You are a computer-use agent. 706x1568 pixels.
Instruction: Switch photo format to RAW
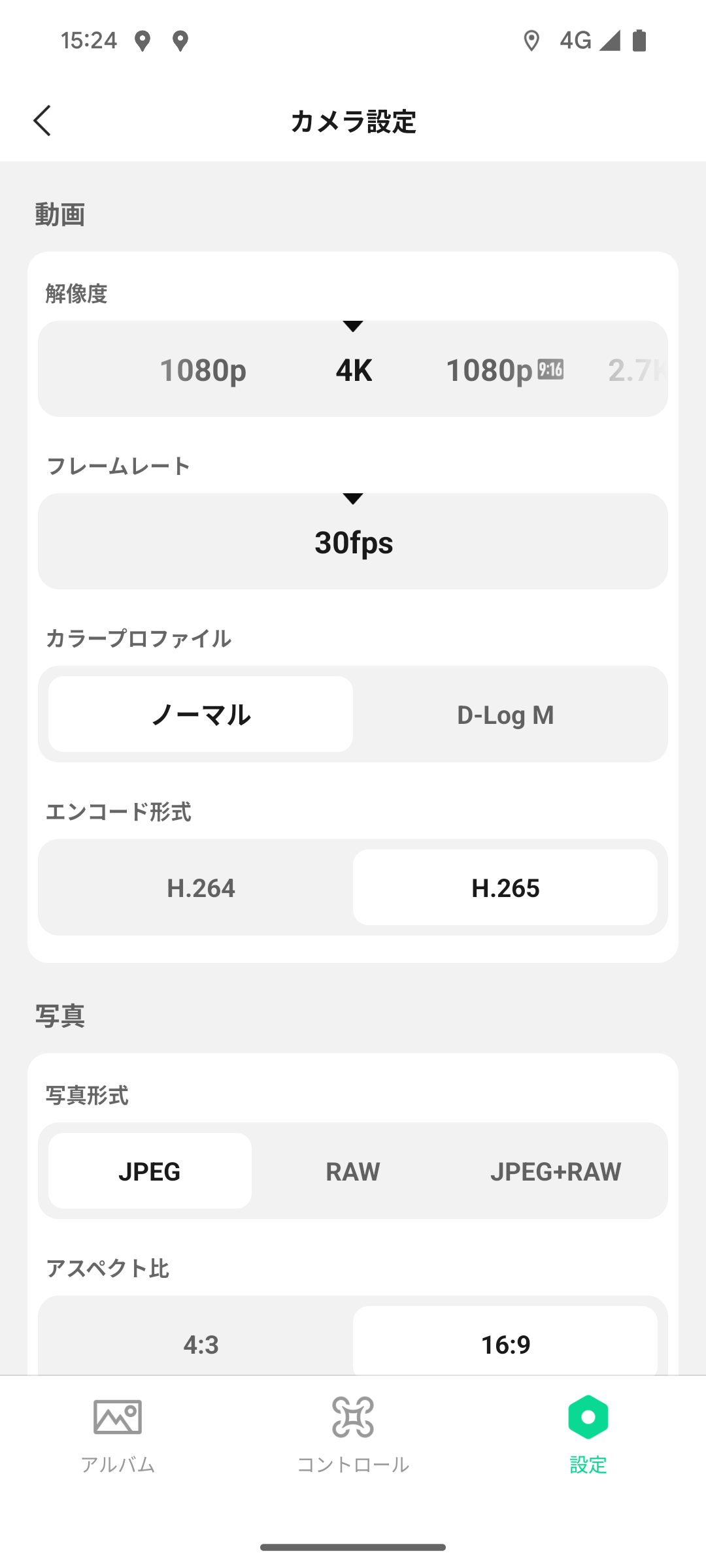click(353, 1171)
